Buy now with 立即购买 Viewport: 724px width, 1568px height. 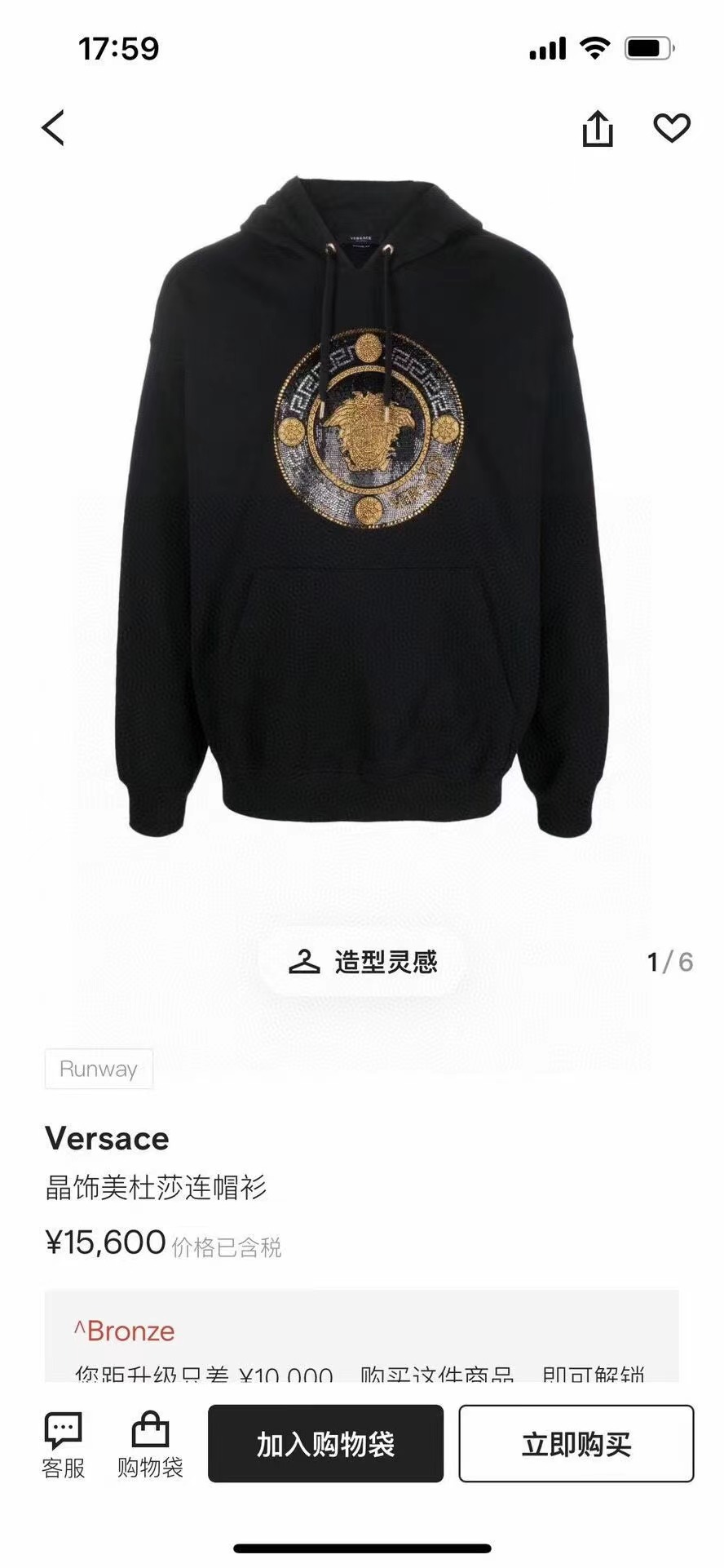(x=576, y=1443)
